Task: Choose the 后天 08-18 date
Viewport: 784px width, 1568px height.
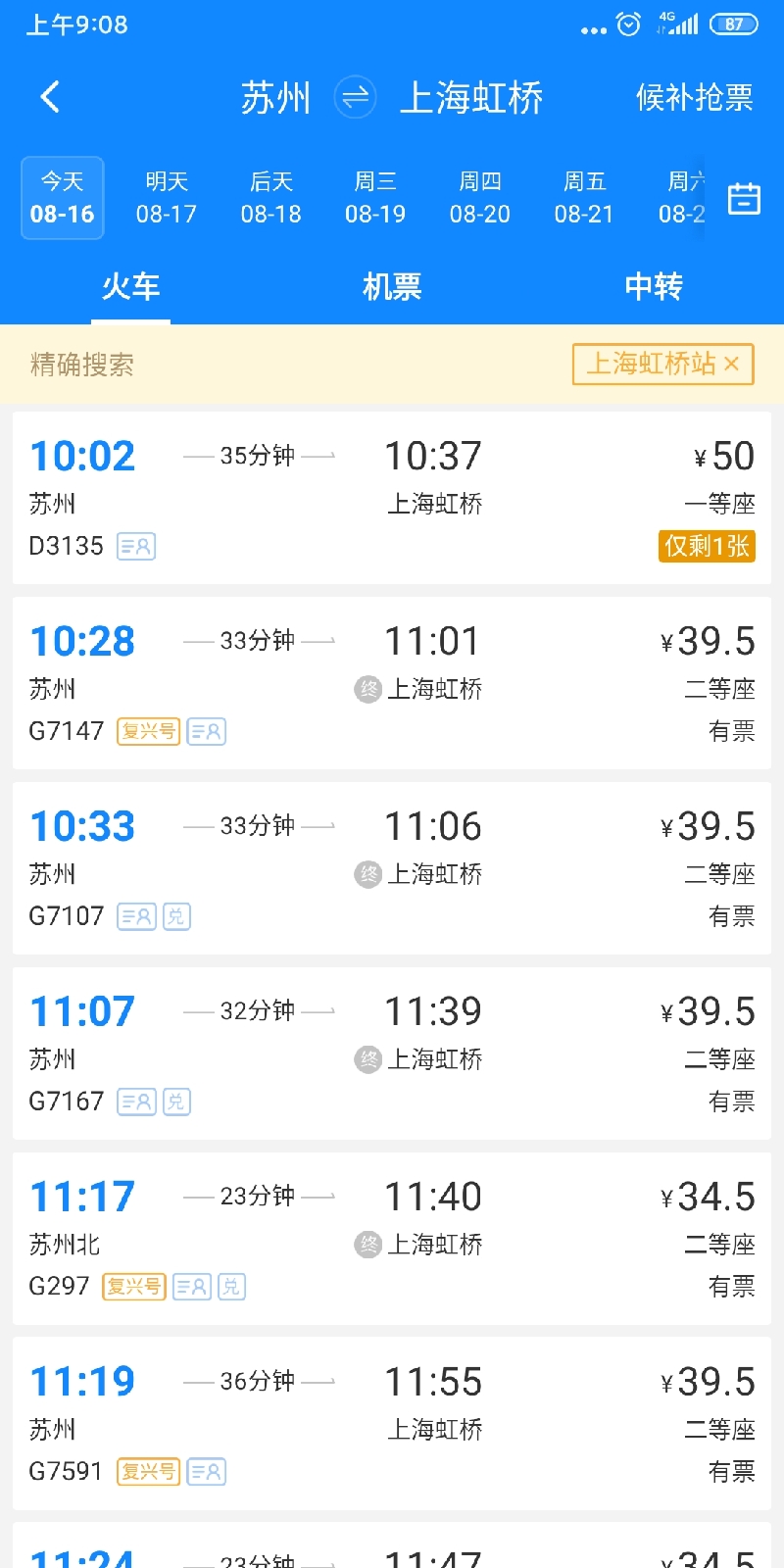Action: [x=271, y=198]
